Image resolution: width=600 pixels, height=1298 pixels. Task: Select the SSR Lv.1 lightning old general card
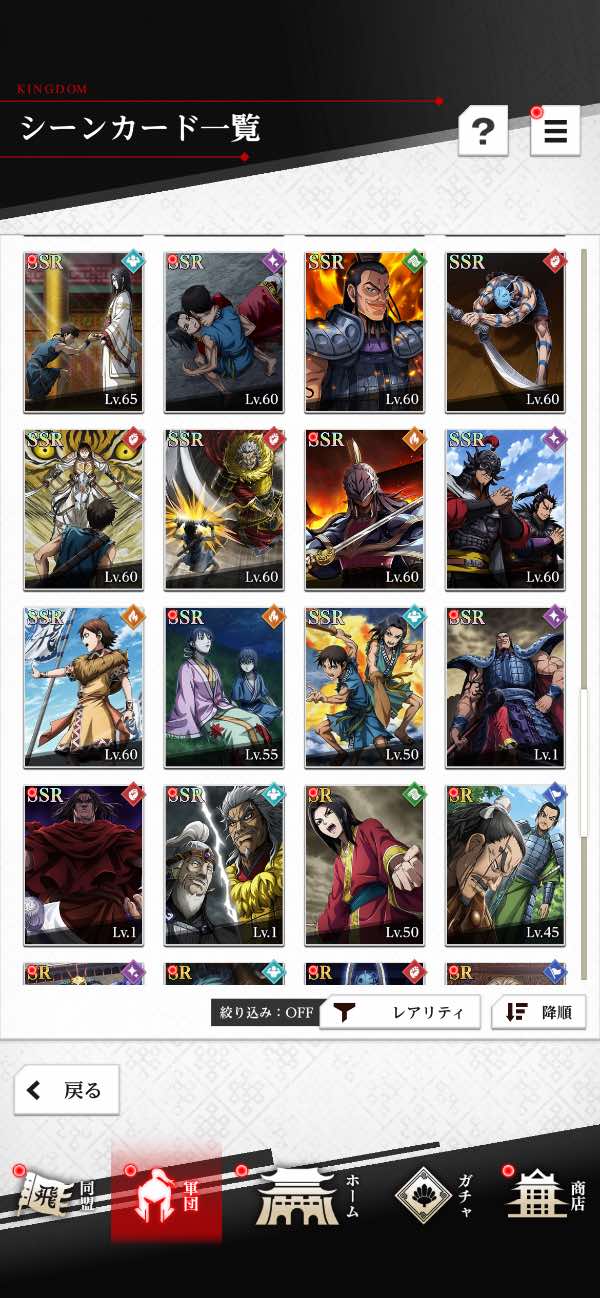click(x=224, y=865)
